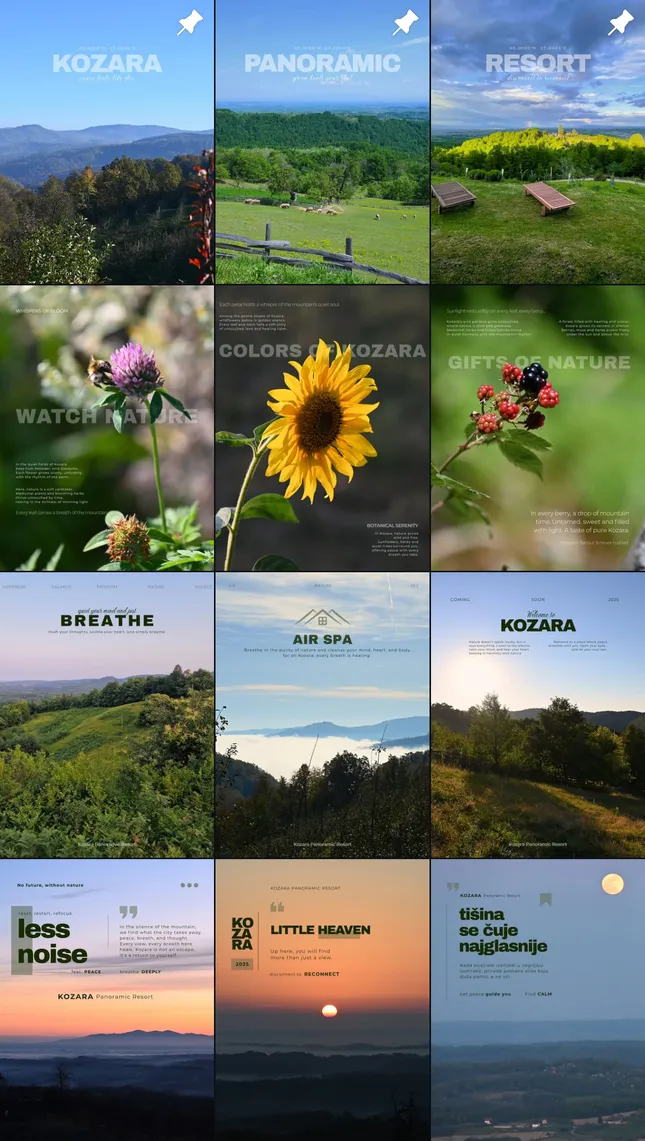Open the Colors of Kozara sunflower post
645x1141 pixels.
(322, 428)
